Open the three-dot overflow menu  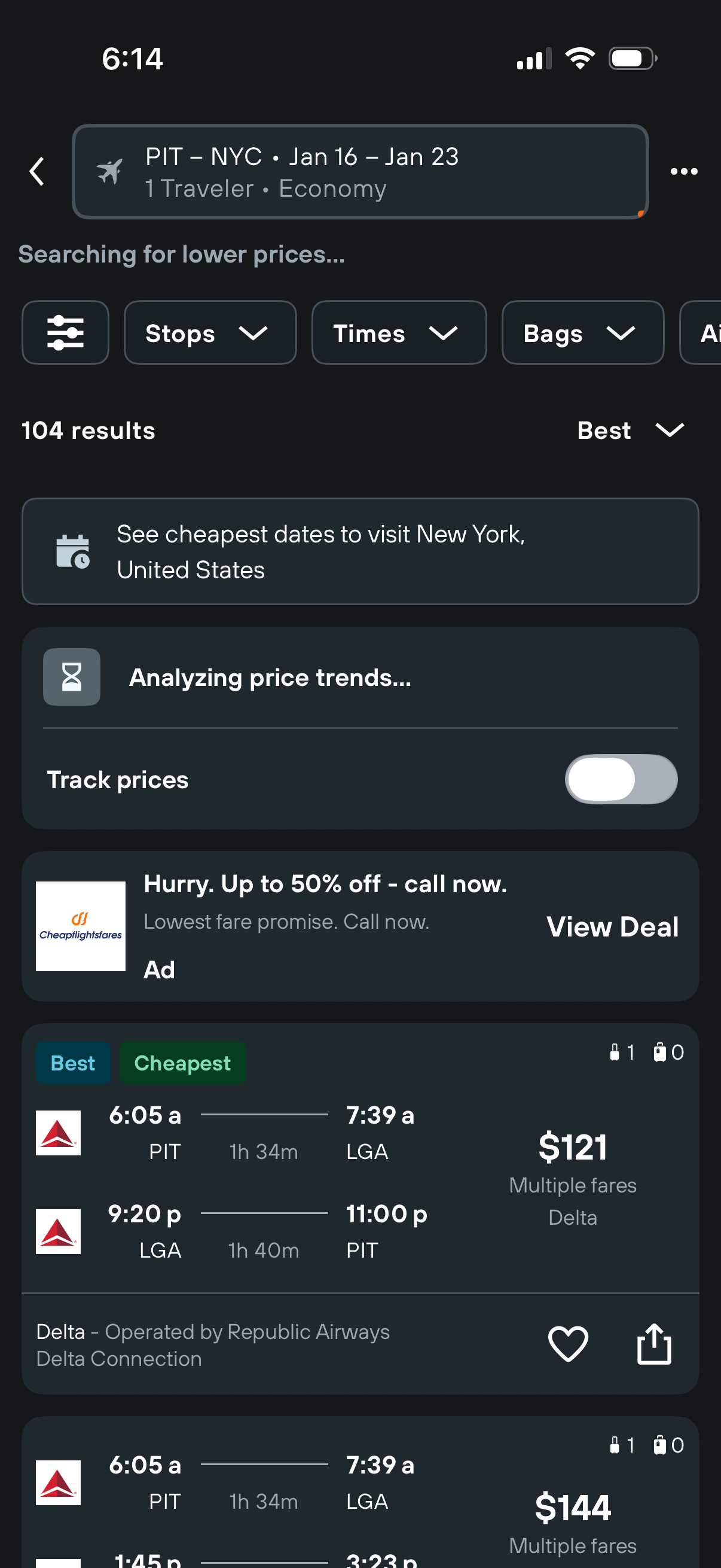pyautogui.click(x=684, y=171)
